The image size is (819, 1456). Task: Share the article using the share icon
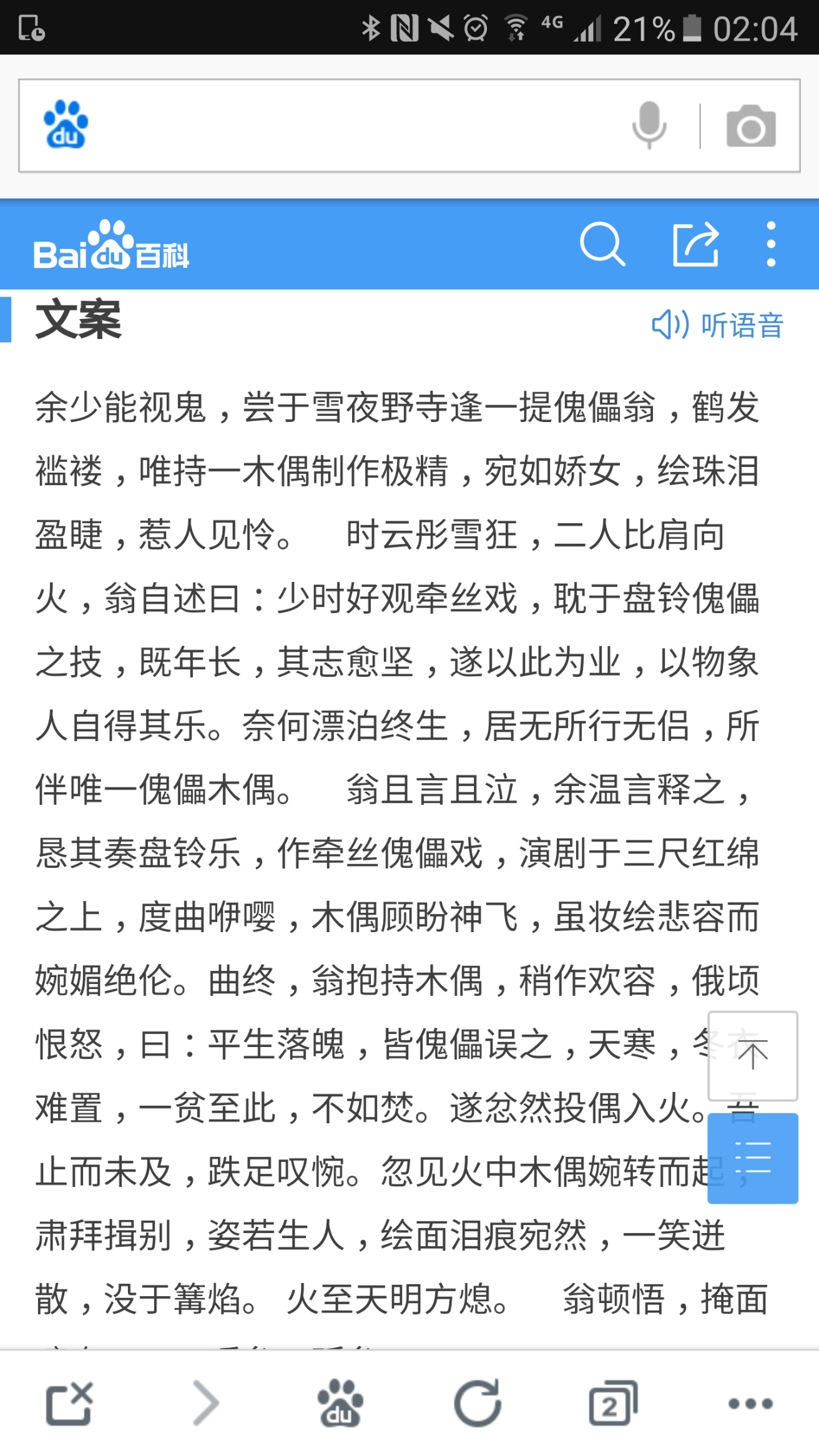point(695,245)
